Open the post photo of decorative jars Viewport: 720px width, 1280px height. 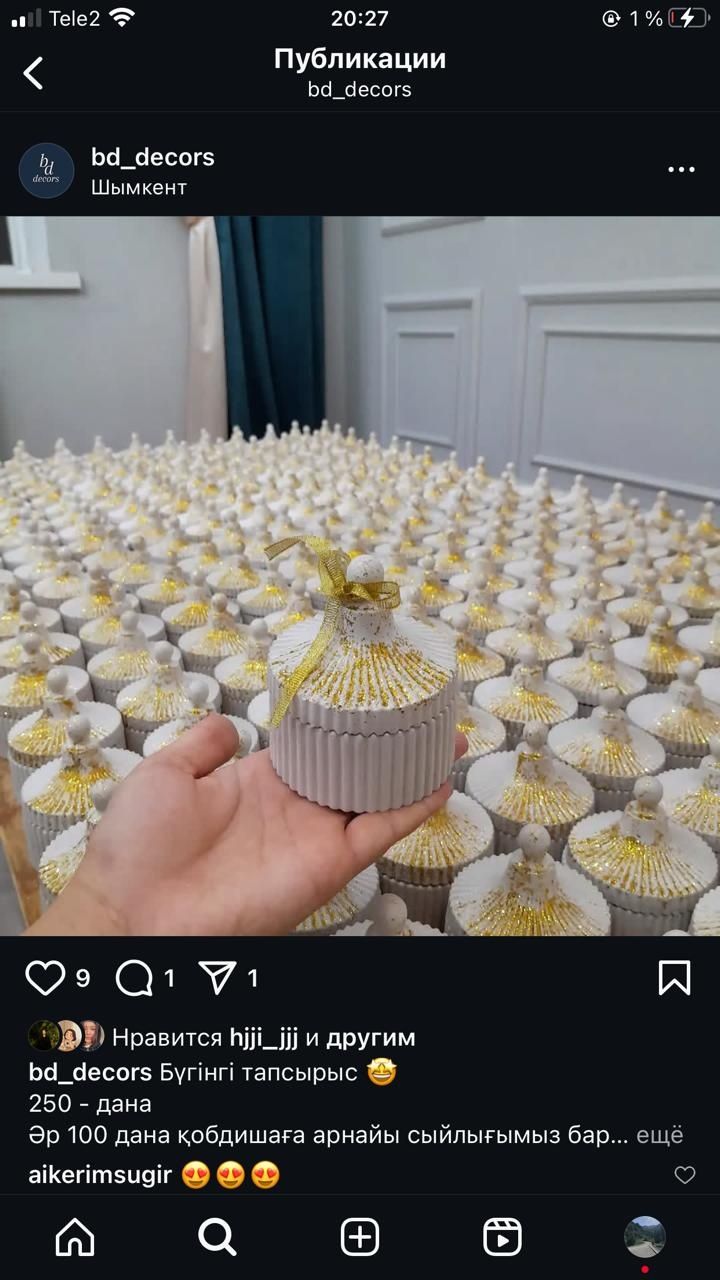click(360, 575)
